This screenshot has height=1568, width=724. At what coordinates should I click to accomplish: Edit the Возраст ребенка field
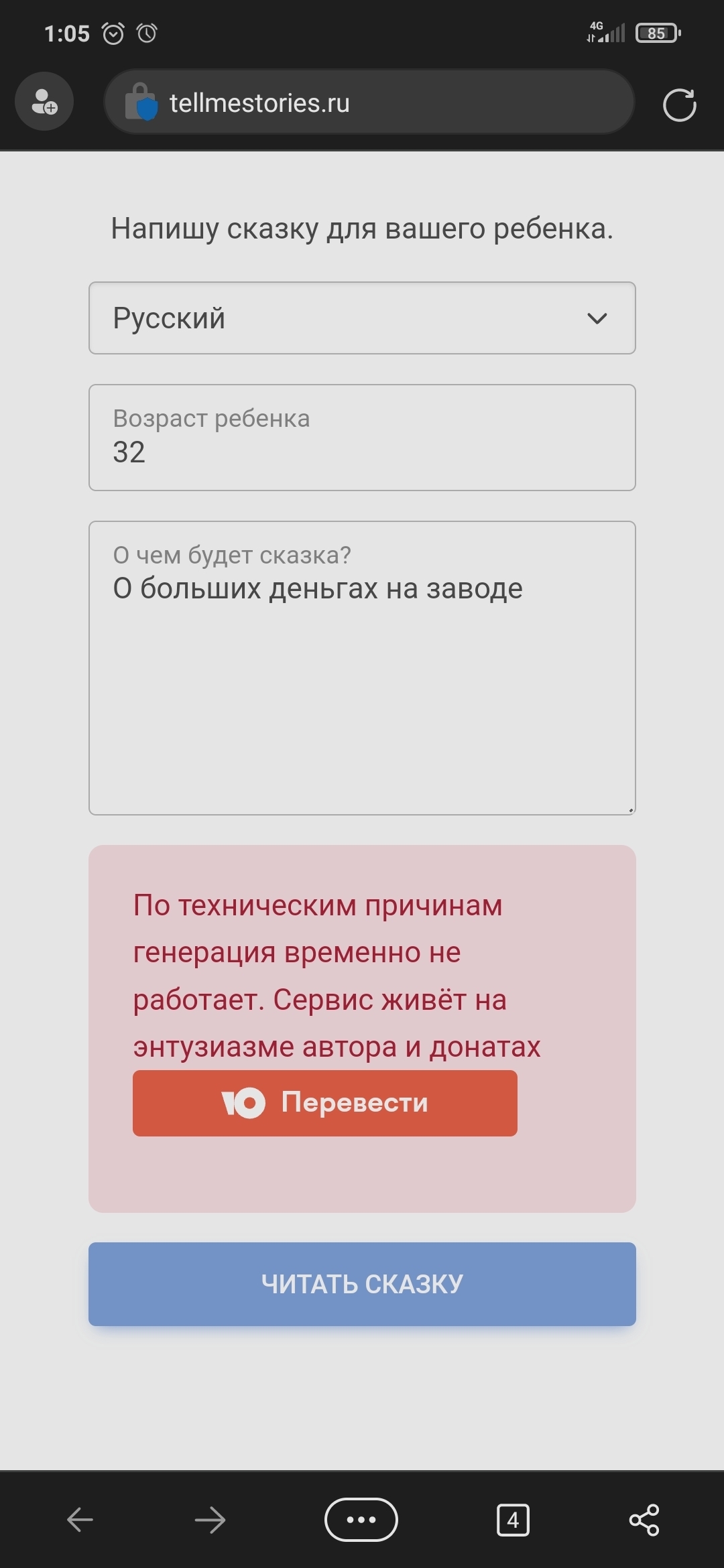362,438
